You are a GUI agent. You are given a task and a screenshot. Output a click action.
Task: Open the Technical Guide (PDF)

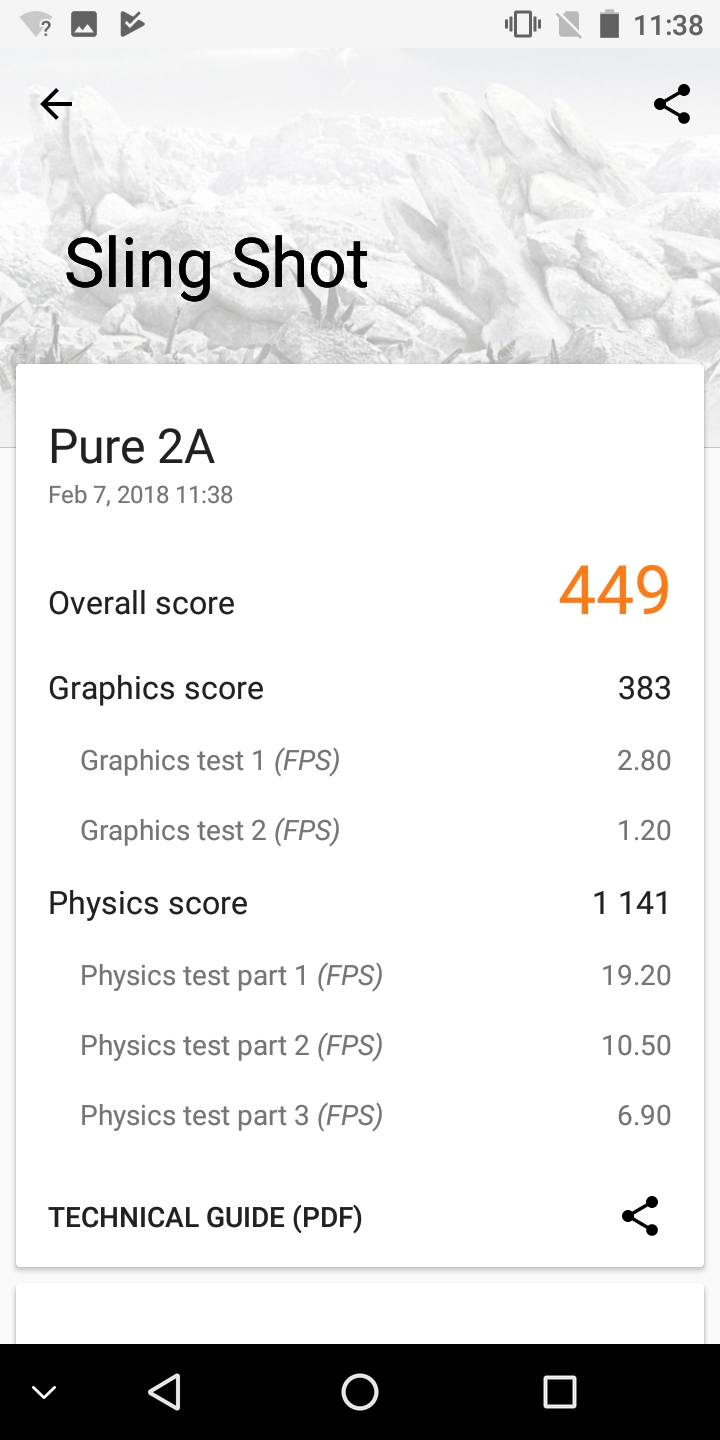[205, 1217]
